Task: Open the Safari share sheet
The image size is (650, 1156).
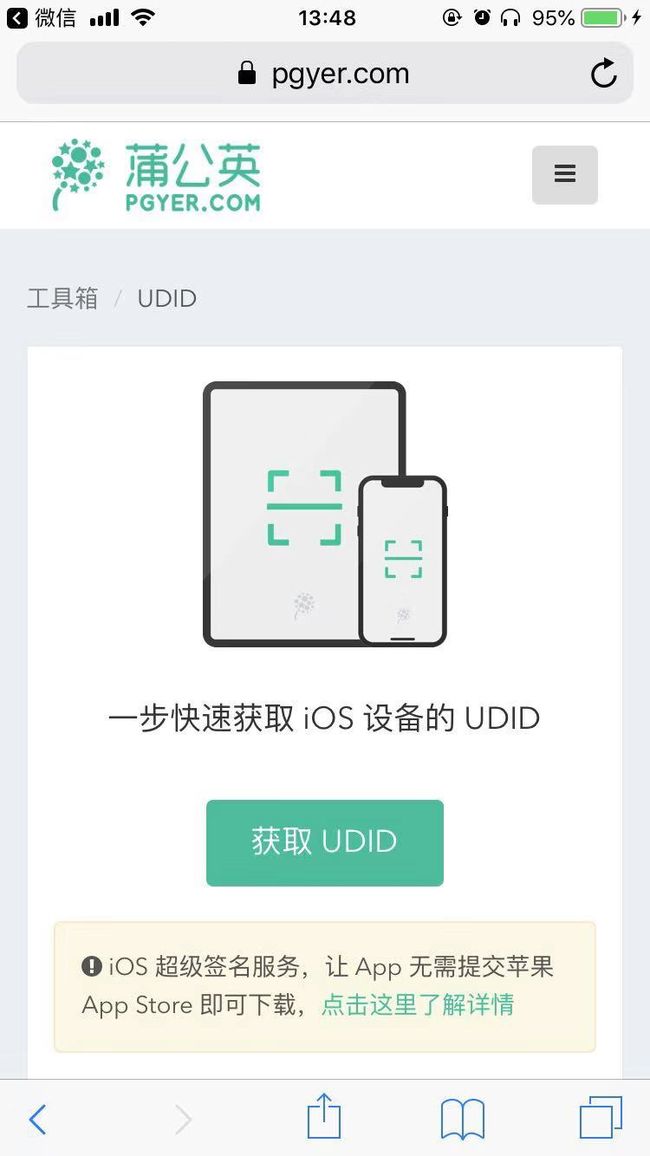Action: pyautogui.click(x=324, y=1116)
